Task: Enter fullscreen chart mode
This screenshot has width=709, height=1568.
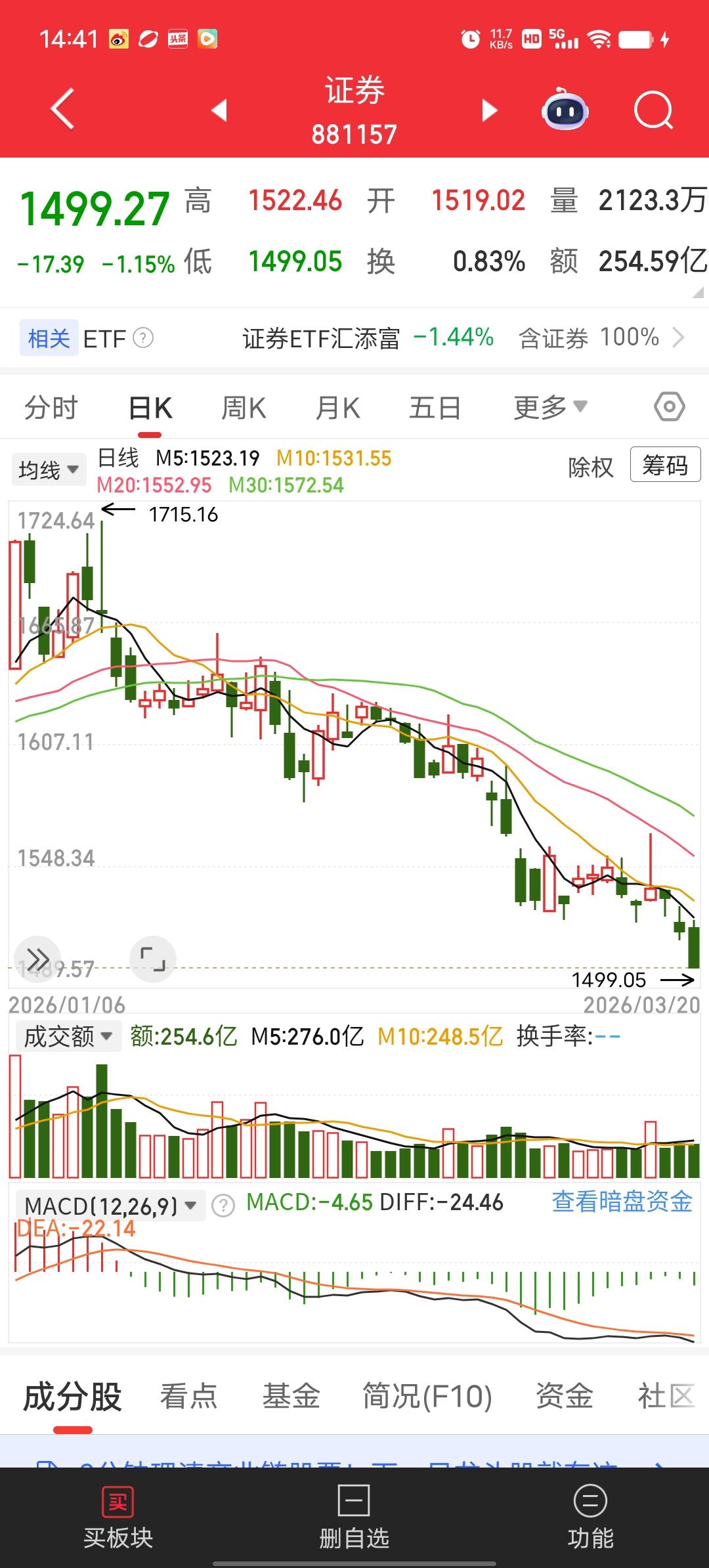Action: (153, 959)
